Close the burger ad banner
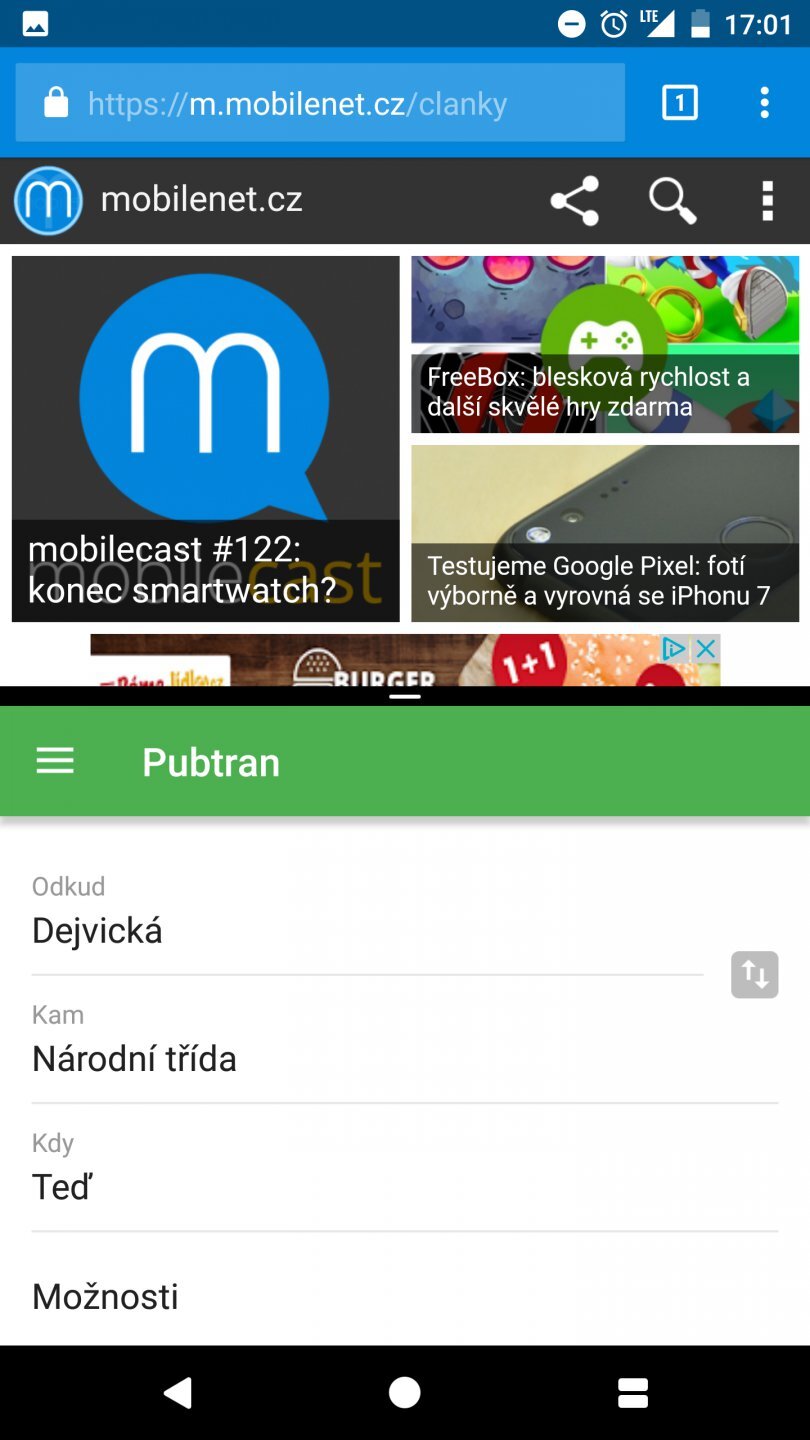 click(706, 648)
